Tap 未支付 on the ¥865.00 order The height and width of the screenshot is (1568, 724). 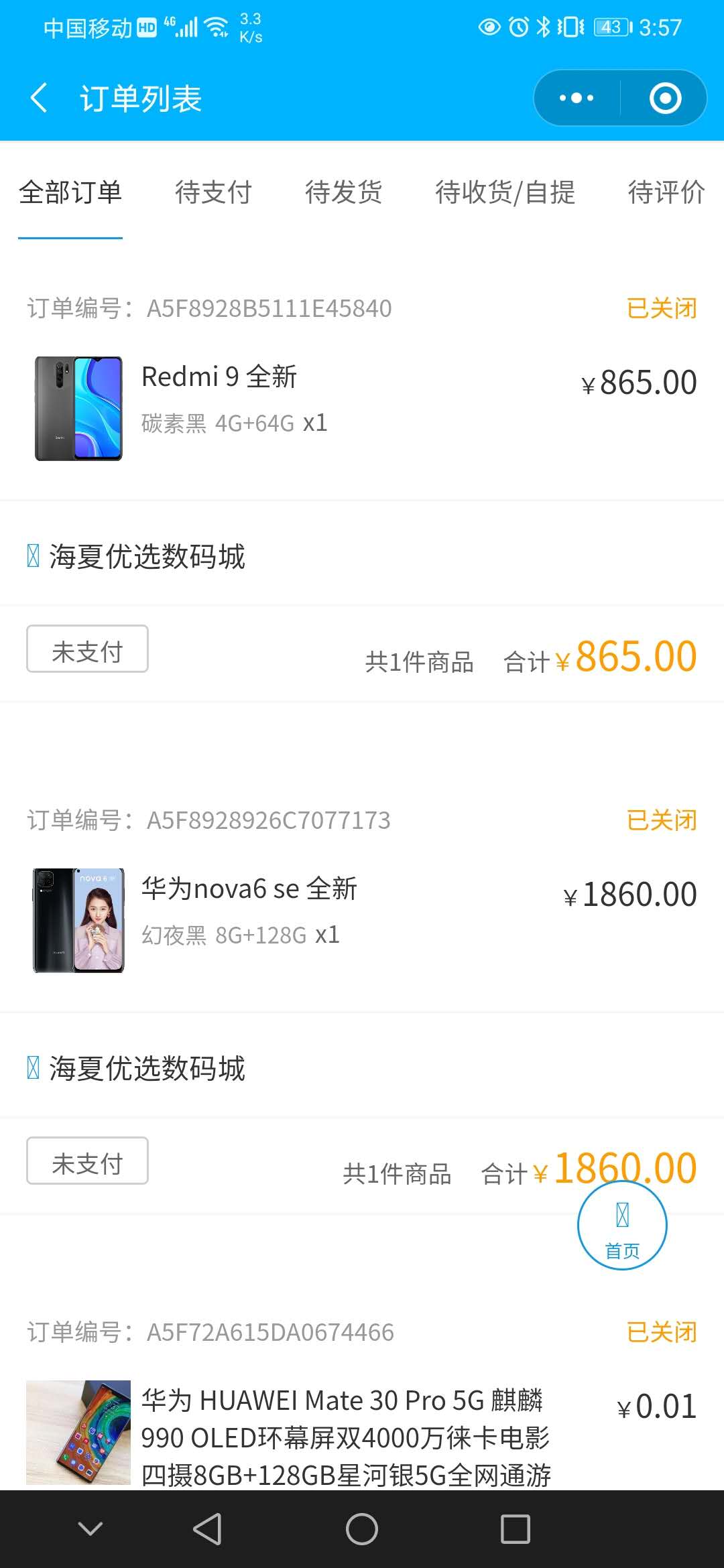pos(87,649)
